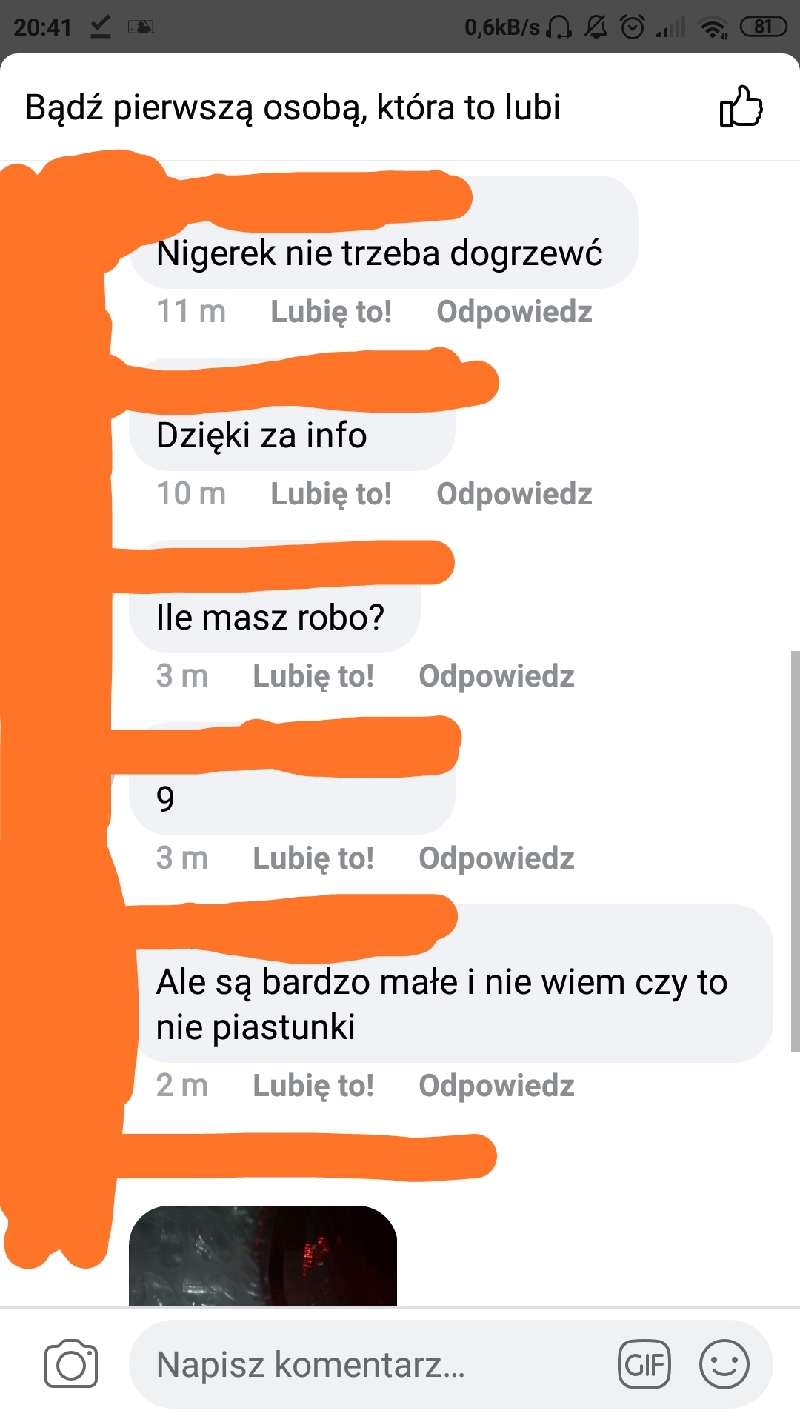Open the GIF picker
This screenshot has width=800, height=1422.
(644, 1365)
